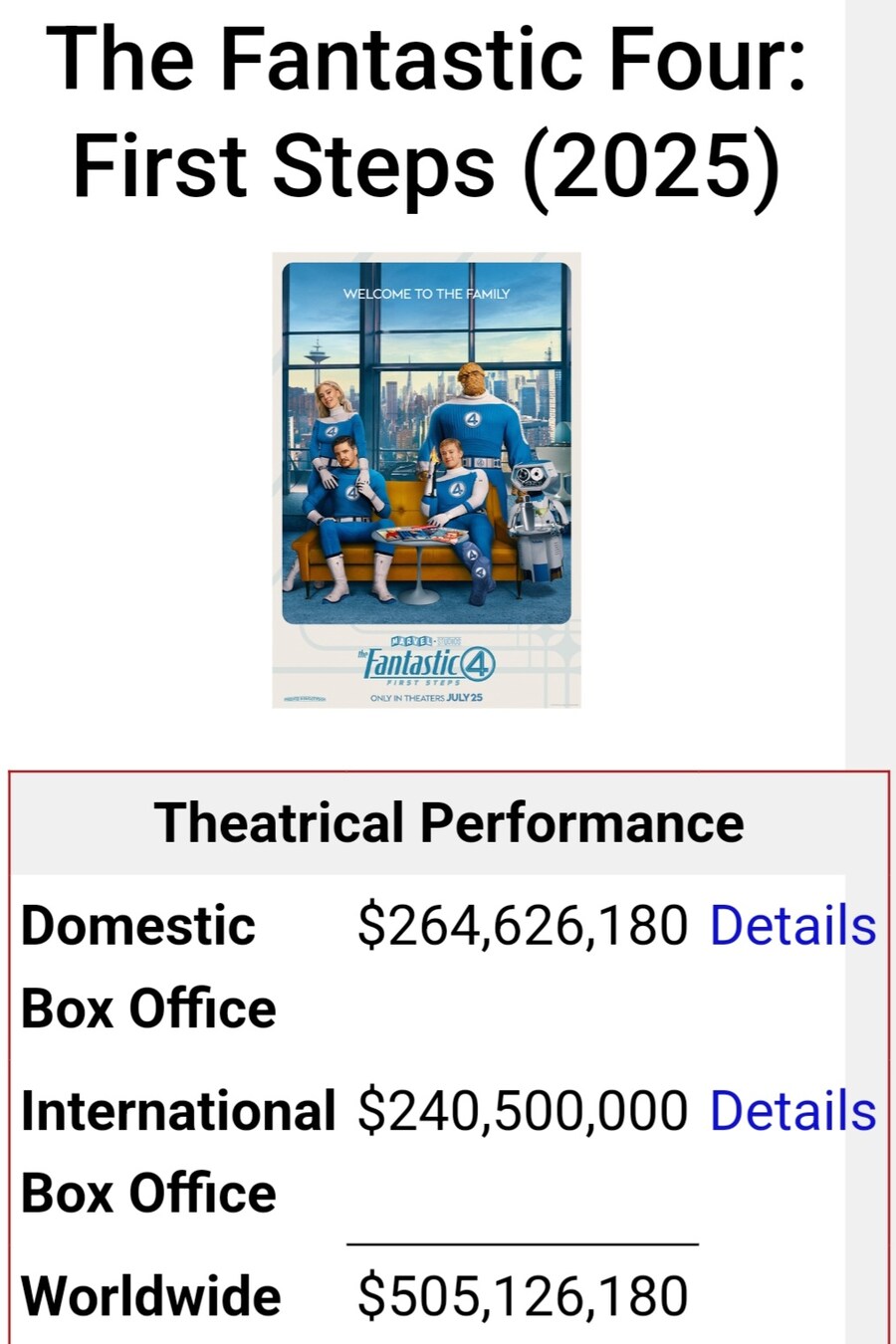The image size is (896, 1344).
Task: Open Details for Domestic Box Office
Action: pyautogui.click(x=792, y=926)
